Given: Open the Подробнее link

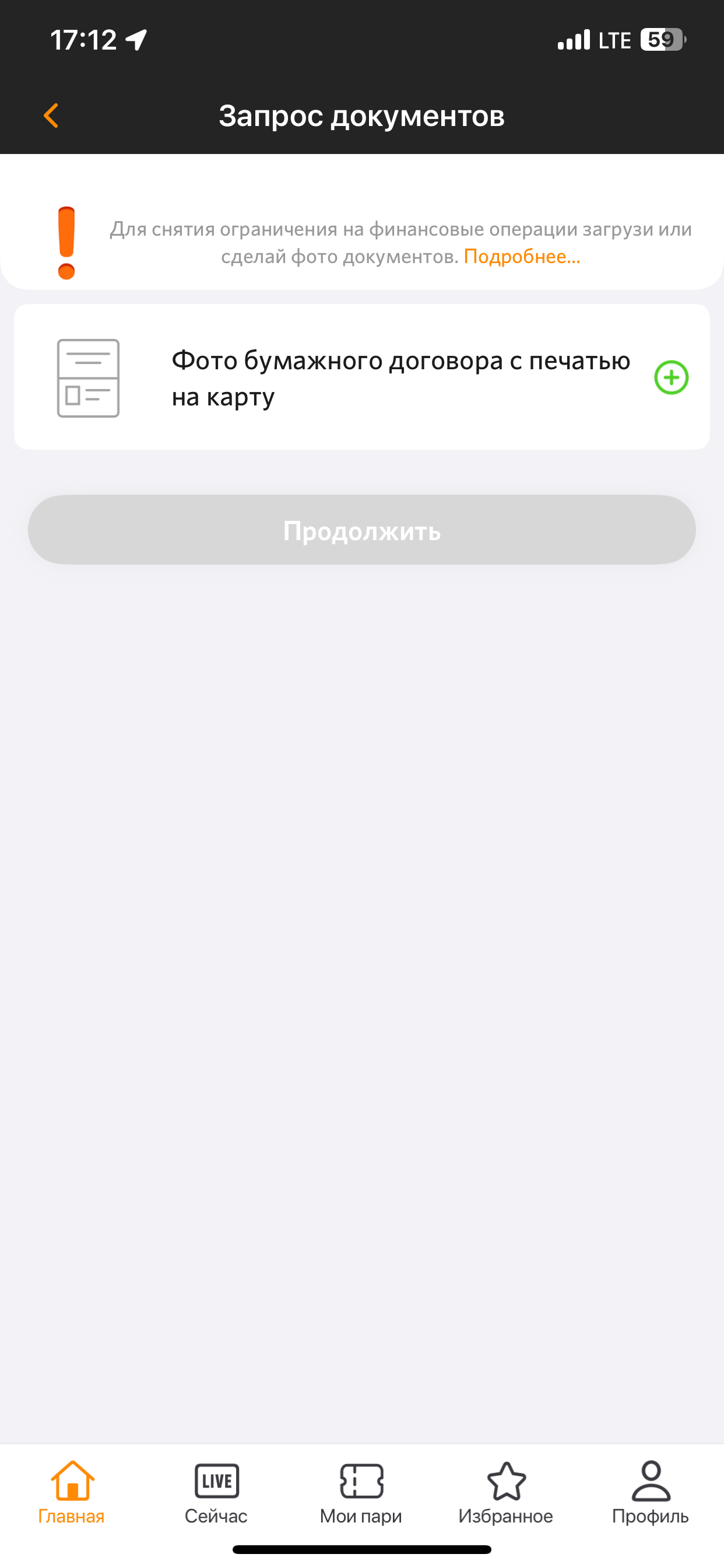Looking at the screenshot, I should (x=521, y=256).
